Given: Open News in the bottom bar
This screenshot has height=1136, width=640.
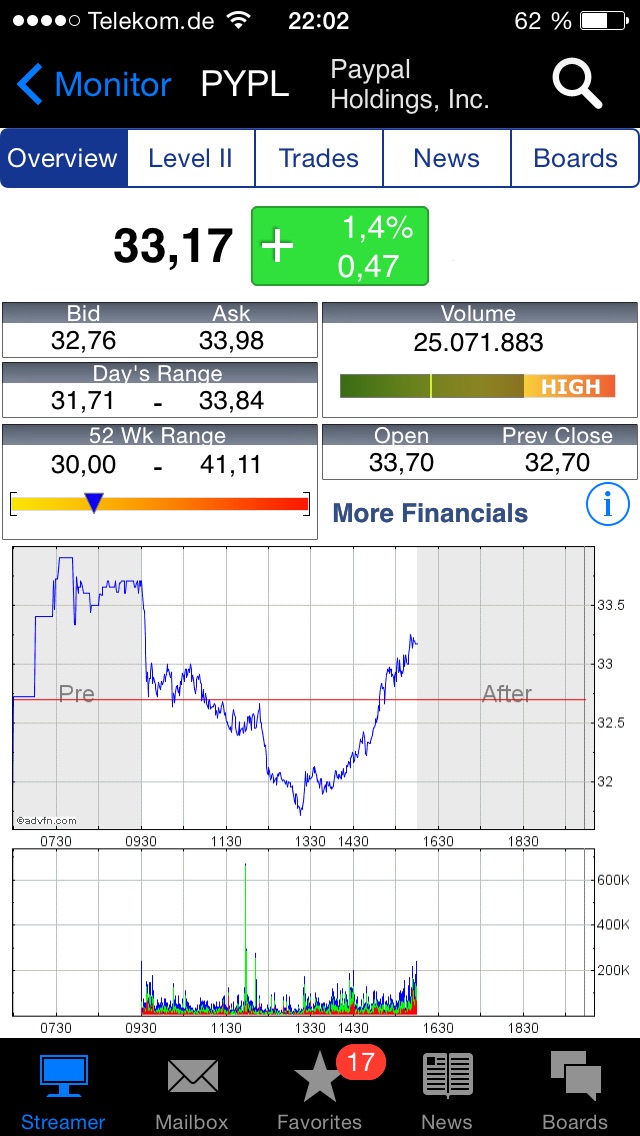Looking at the screenshot, I should [x=447, y=1088].
